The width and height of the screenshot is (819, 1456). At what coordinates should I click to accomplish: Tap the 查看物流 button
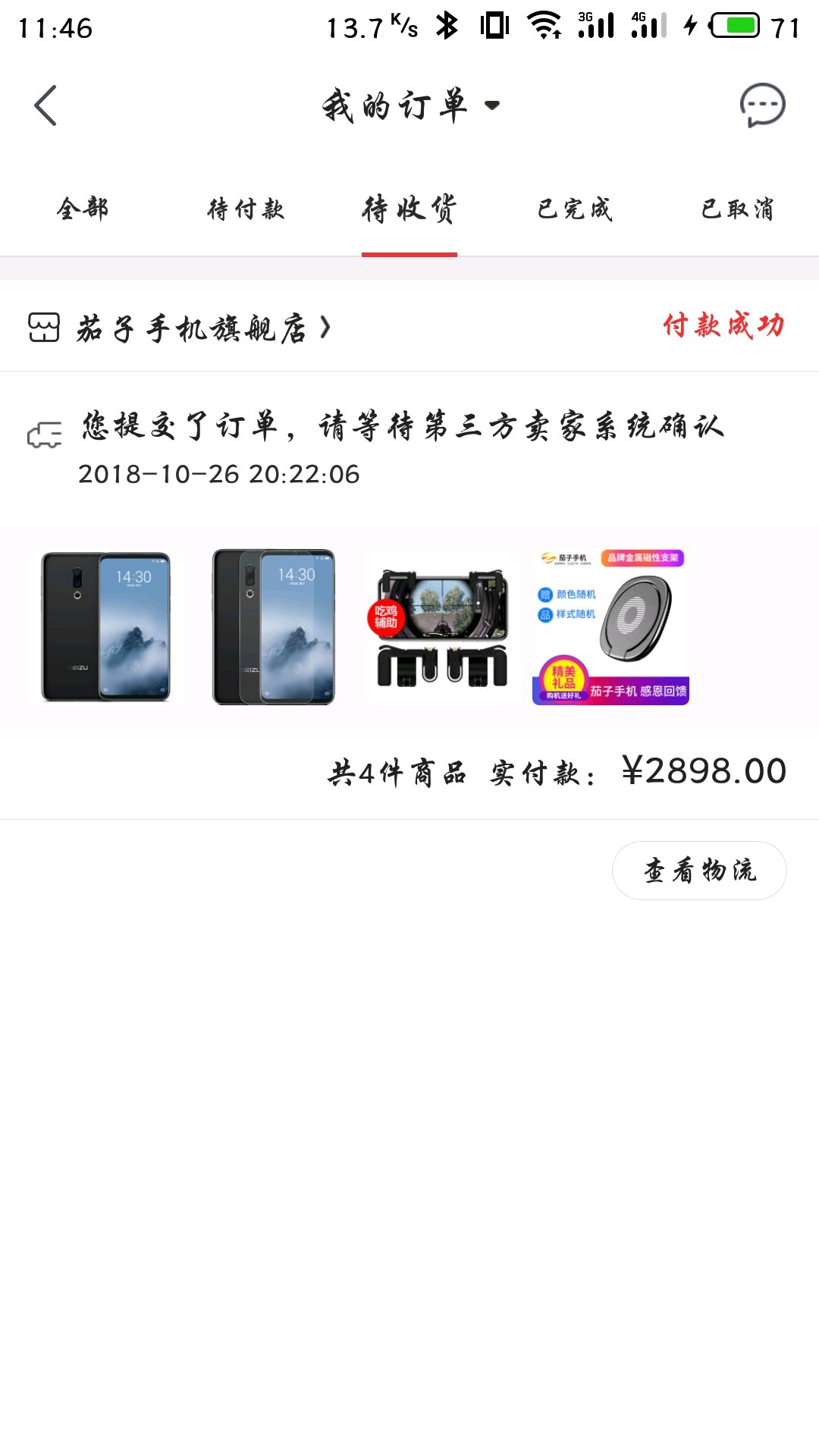(698, 870)
